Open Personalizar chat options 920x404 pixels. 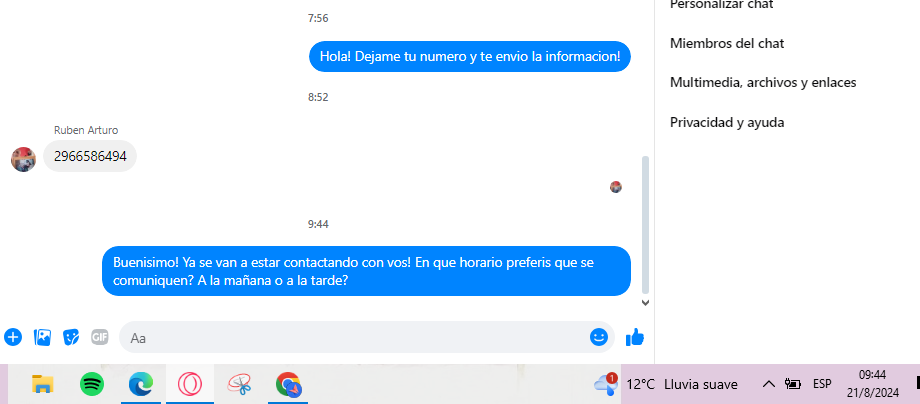pyautogui.click(x=721, y=5)
